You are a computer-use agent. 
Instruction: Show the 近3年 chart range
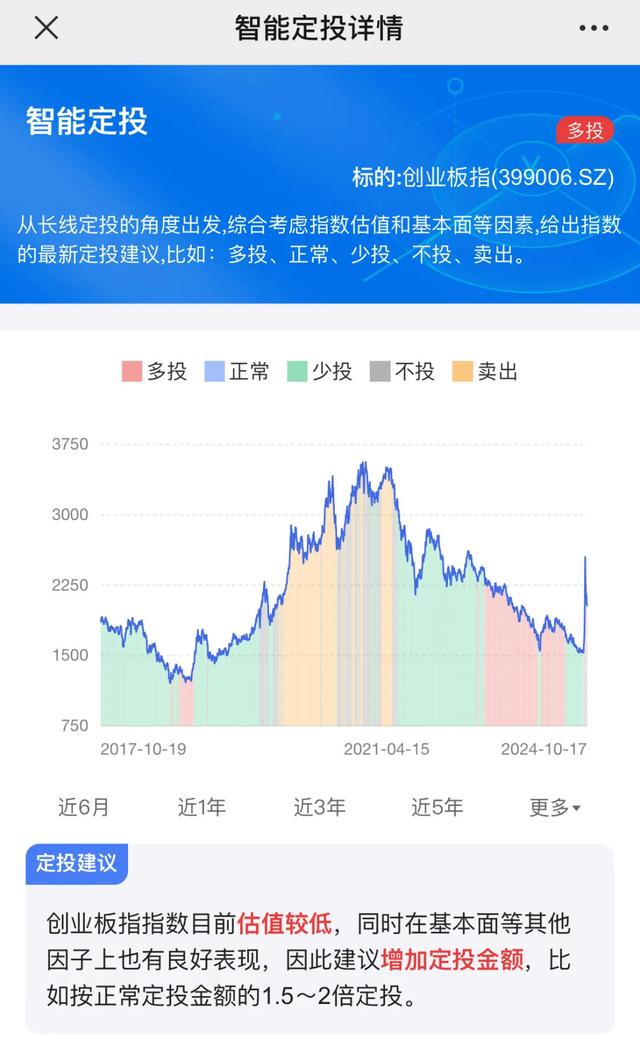(x=319, y=807)
